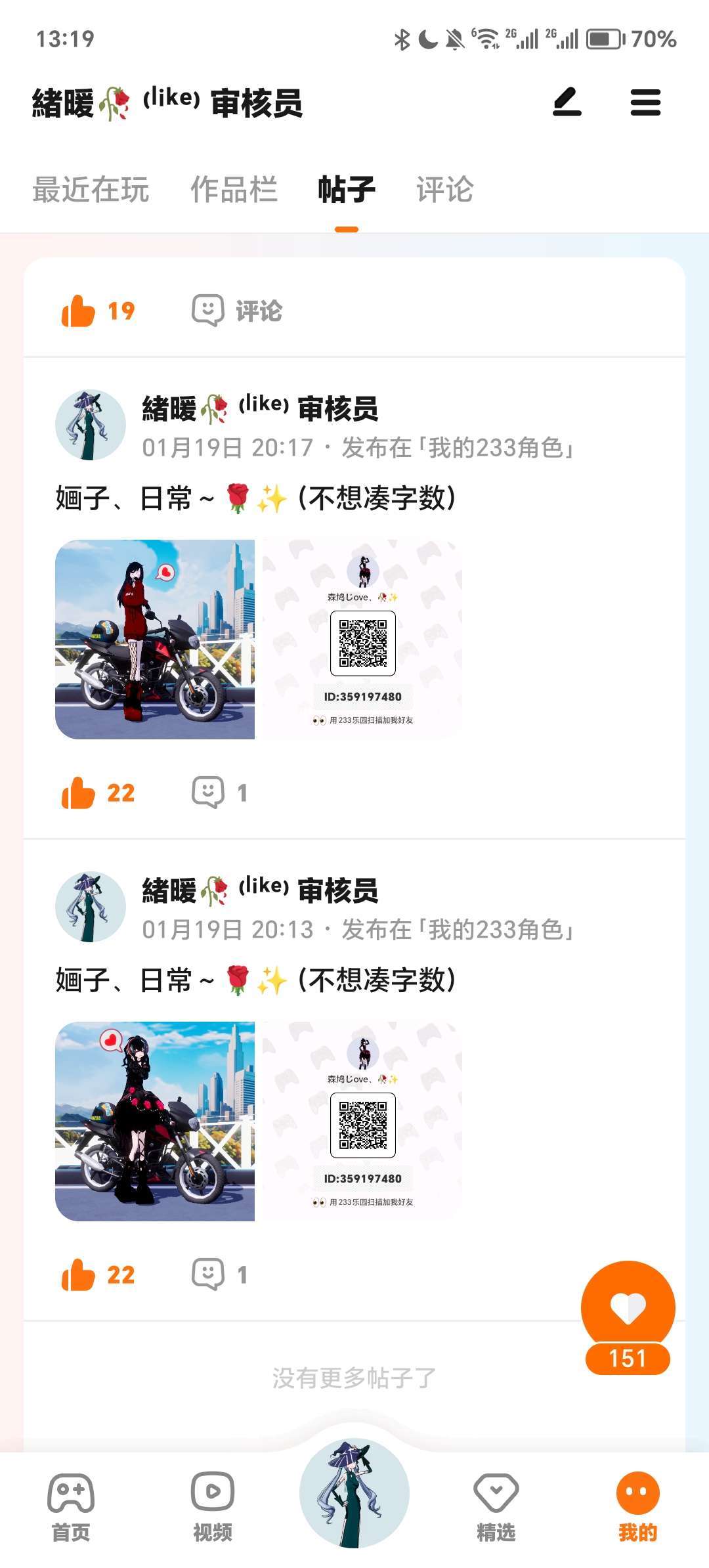The image size is (709, 1568).
Task: Like the post with 19 likes
Action: tap(97, 311)
